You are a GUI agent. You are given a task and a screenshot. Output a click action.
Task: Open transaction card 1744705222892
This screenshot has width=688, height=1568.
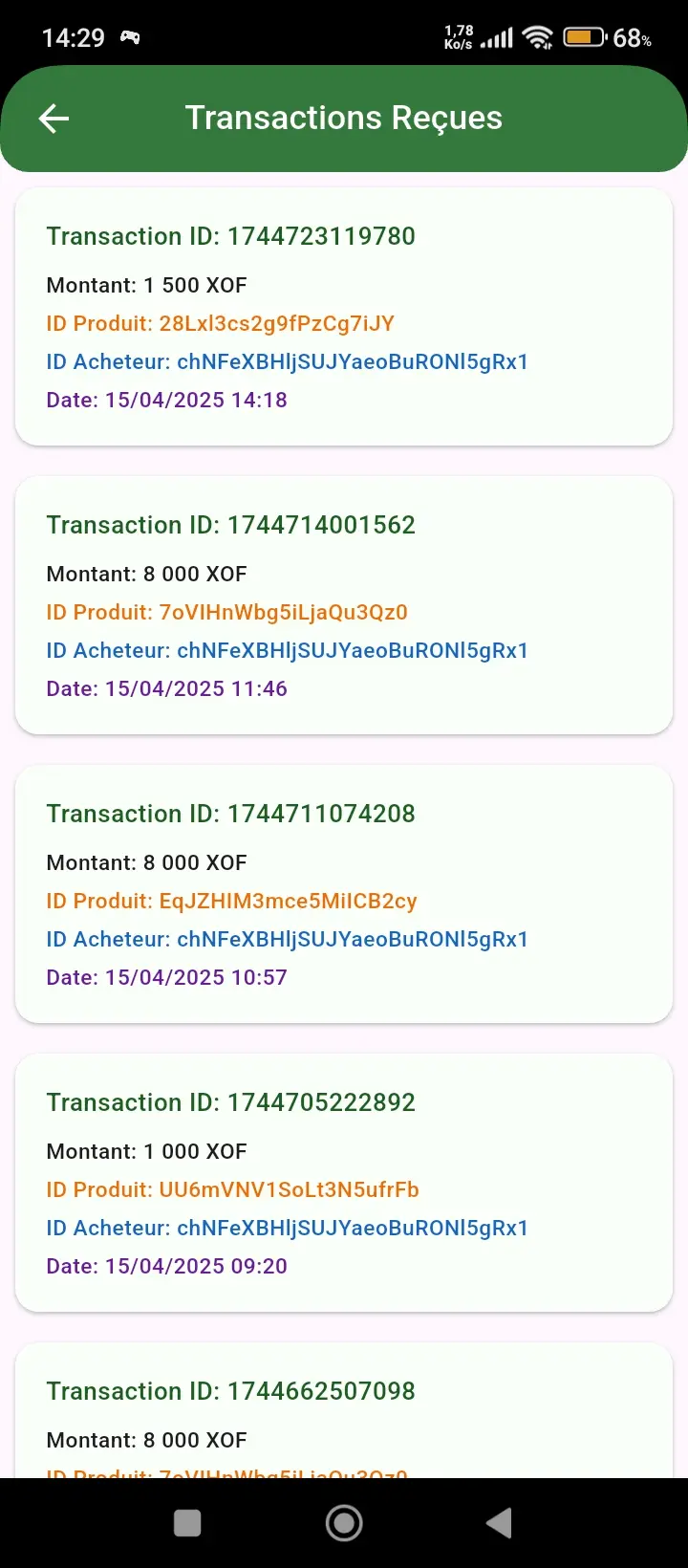tap(344, 1183)
